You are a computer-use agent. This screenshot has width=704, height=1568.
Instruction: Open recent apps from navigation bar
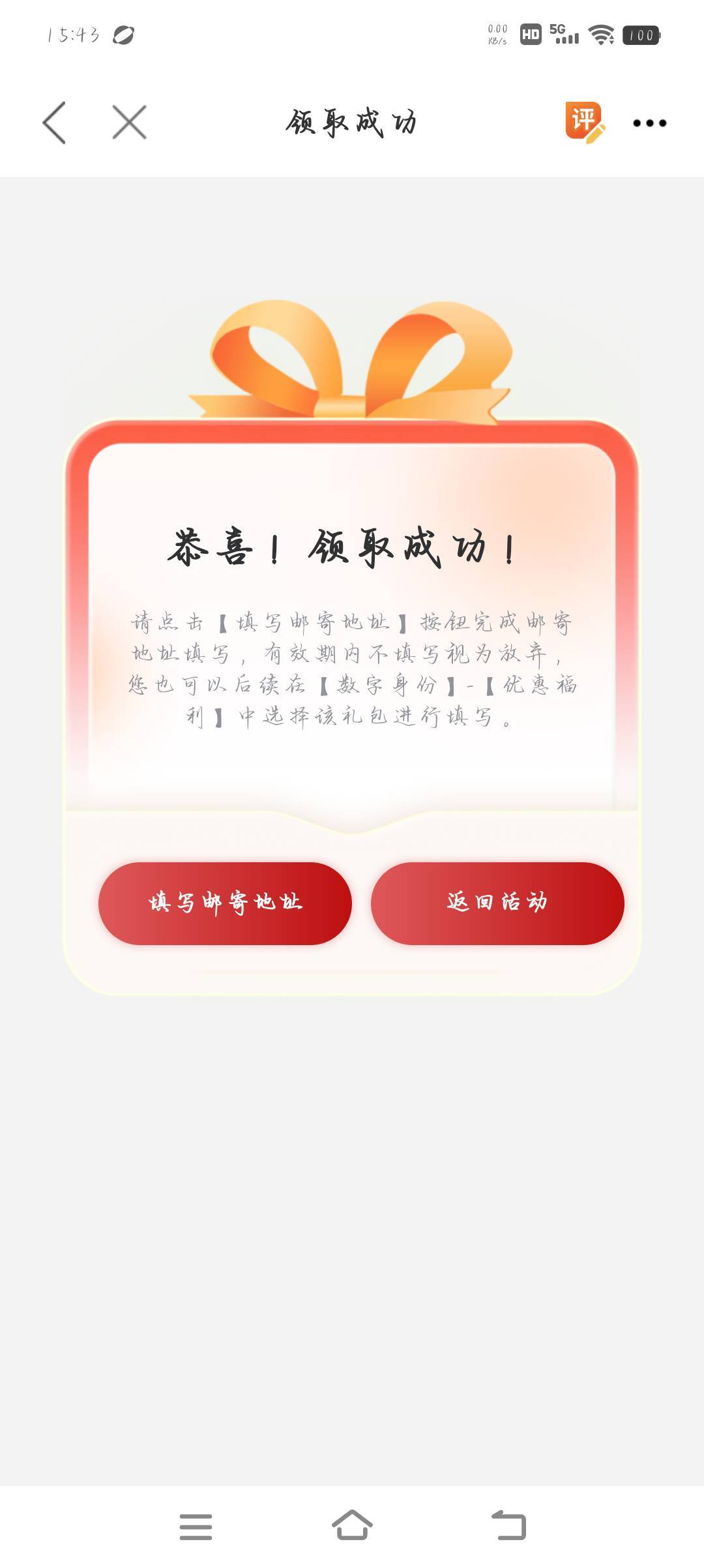coord(196,1527)
